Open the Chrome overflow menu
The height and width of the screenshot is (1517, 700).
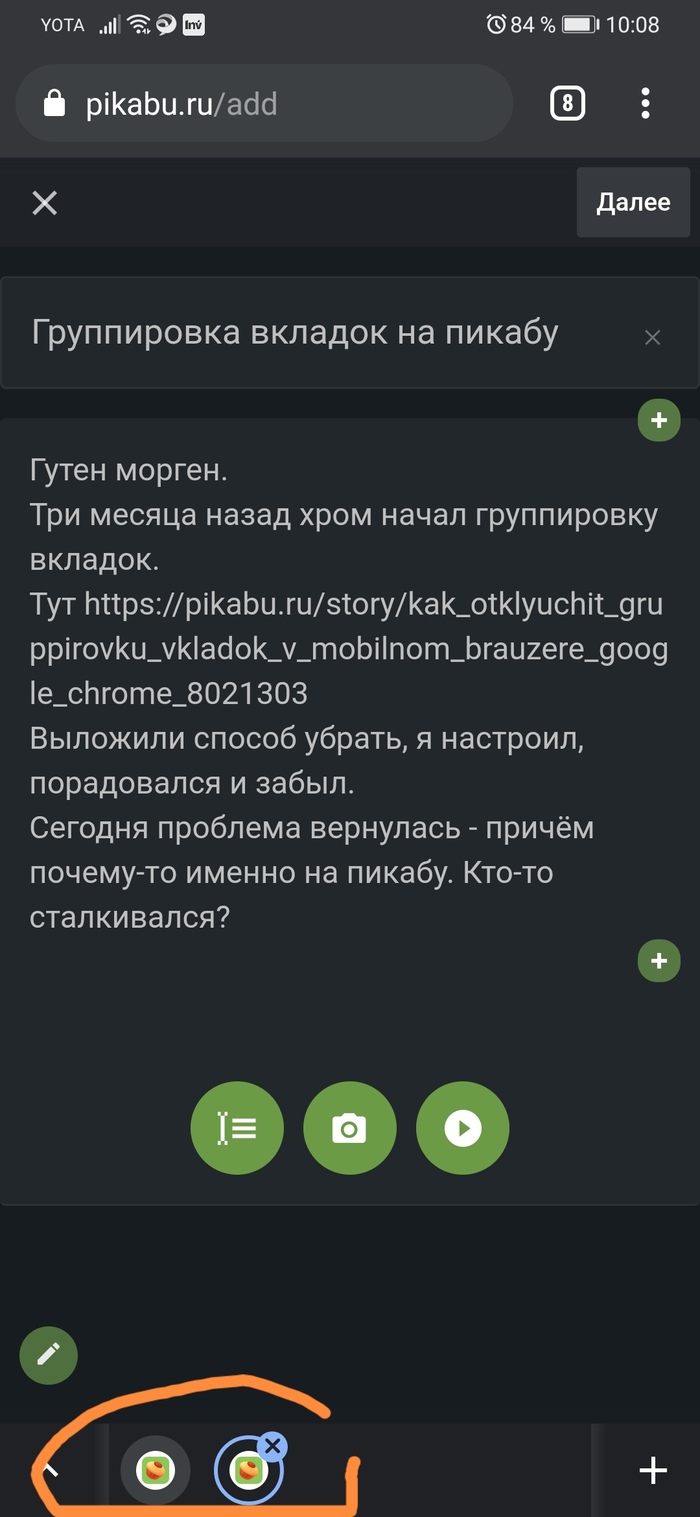pos(645,104)
